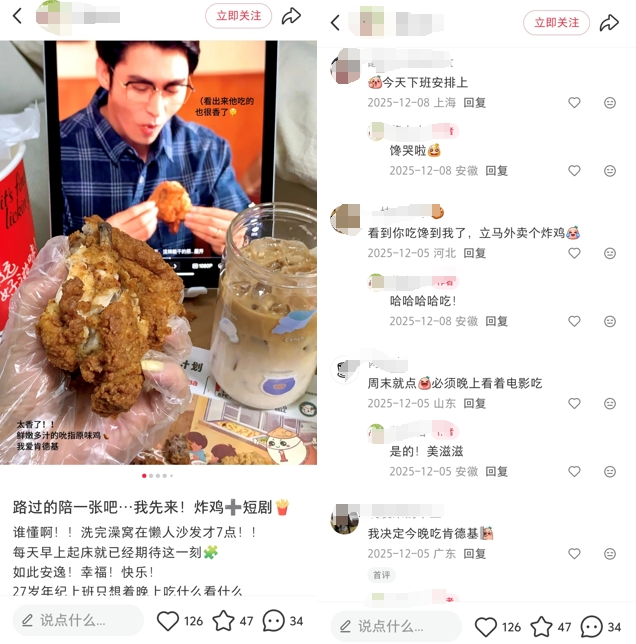Screen dimensions: 636x644
Task: Like the reply "是的!美滋滋"
Action: [574, 472]
